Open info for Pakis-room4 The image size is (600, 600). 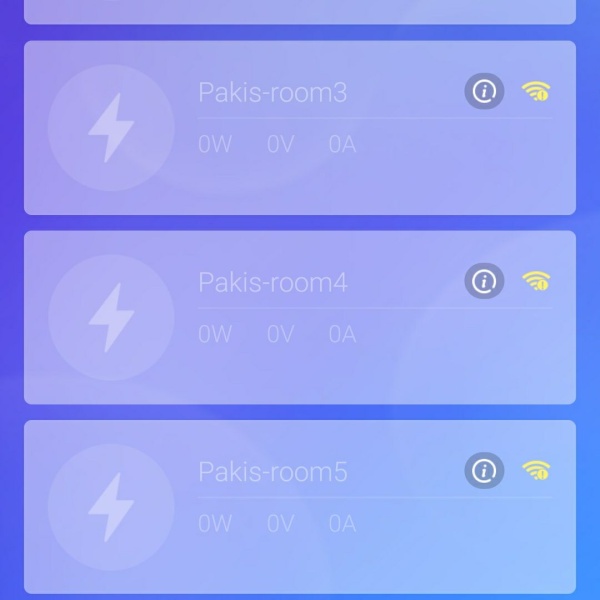coord(484,281)
